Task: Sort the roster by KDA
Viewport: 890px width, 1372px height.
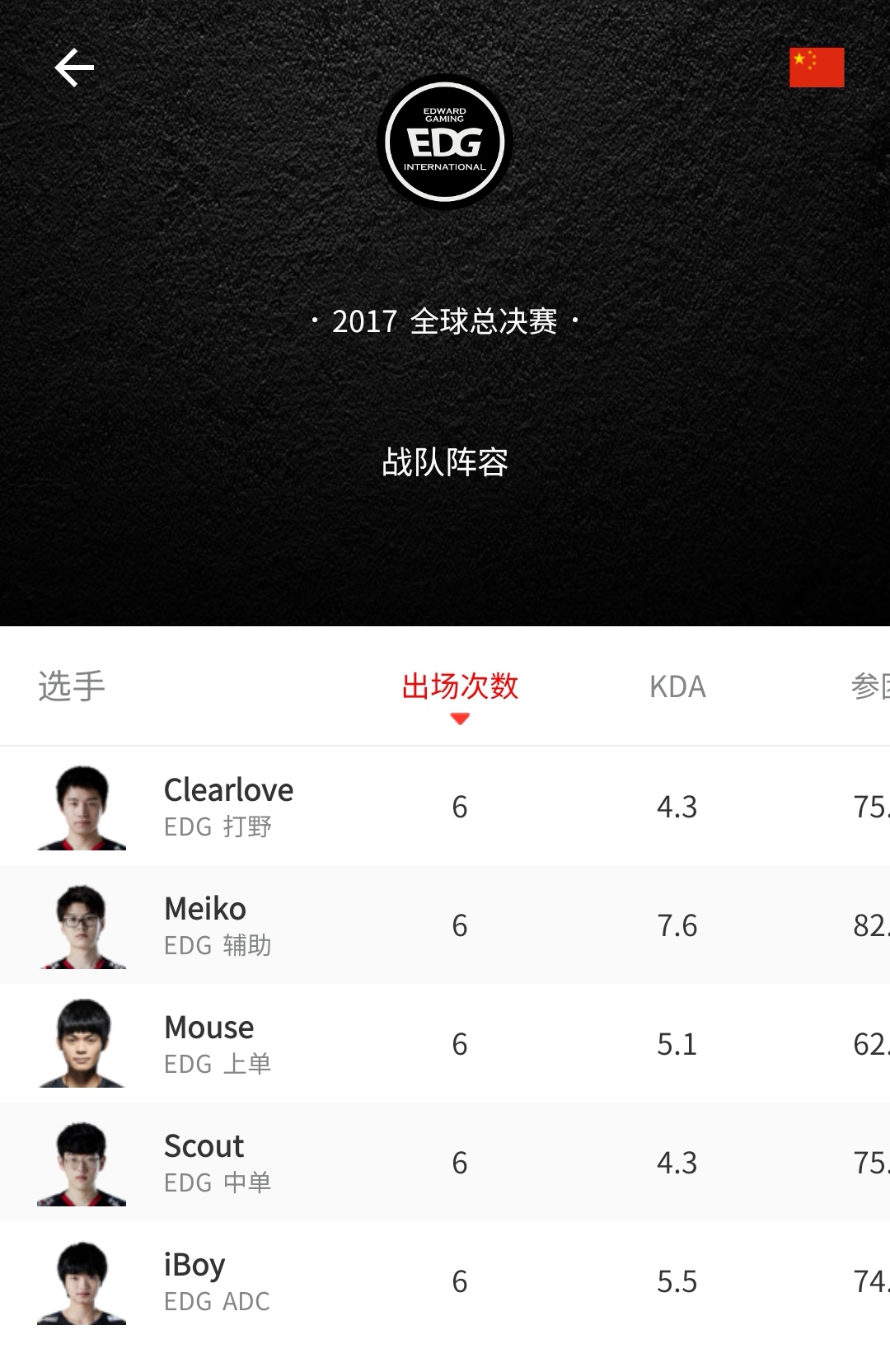Action: tap(677, 687)
